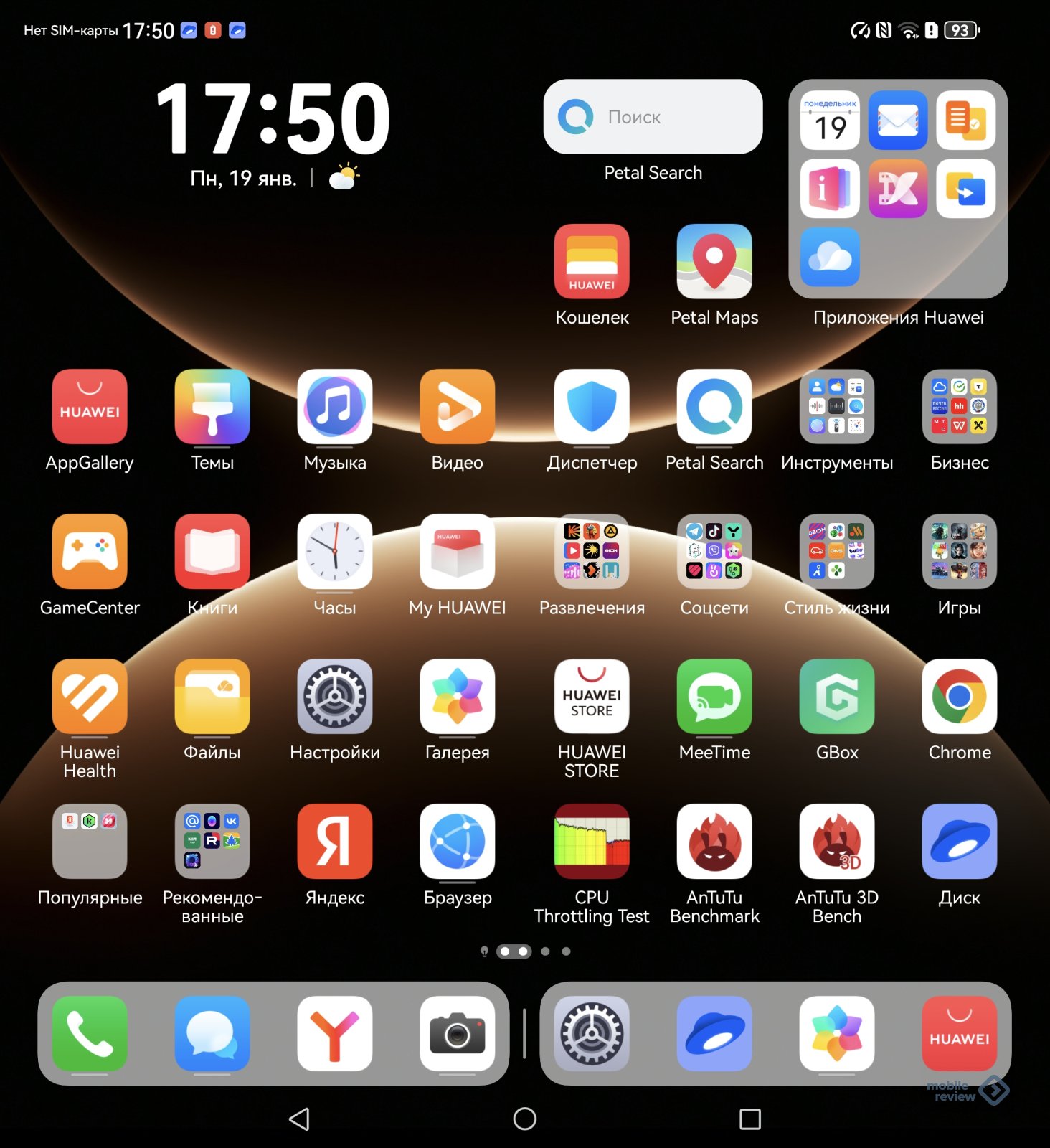Open Настройки from the home grid
Image resolution: width=1050 pixels, height=1148 pixels.
pos(335,697)
